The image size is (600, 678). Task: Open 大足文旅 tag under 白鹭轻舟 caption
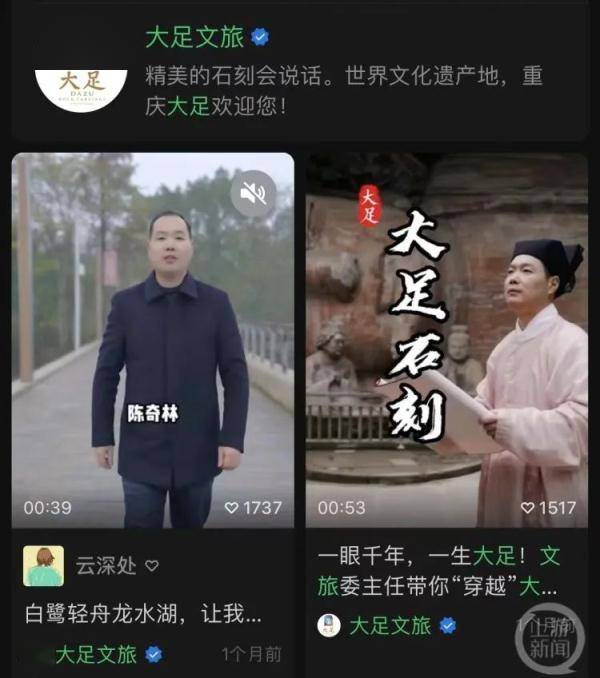(96, 655)
